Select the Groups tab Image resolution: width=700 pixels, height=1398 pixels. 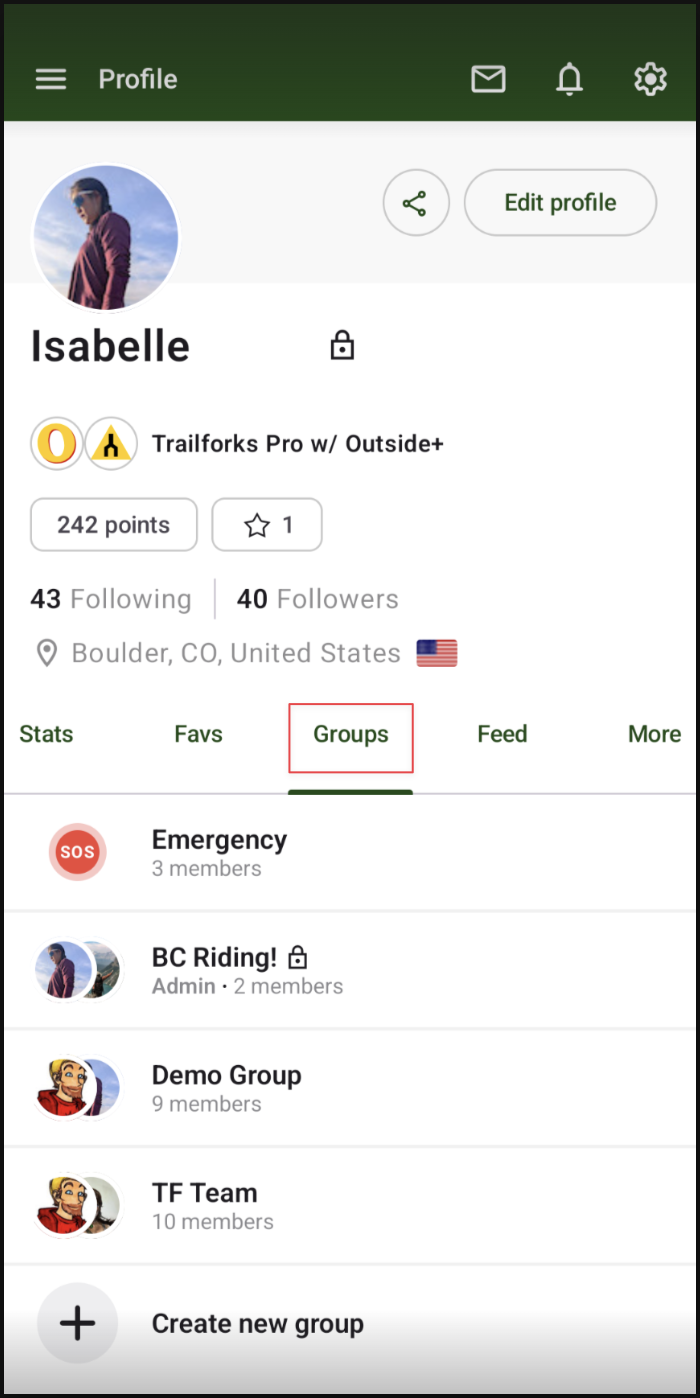pos(351,736)
